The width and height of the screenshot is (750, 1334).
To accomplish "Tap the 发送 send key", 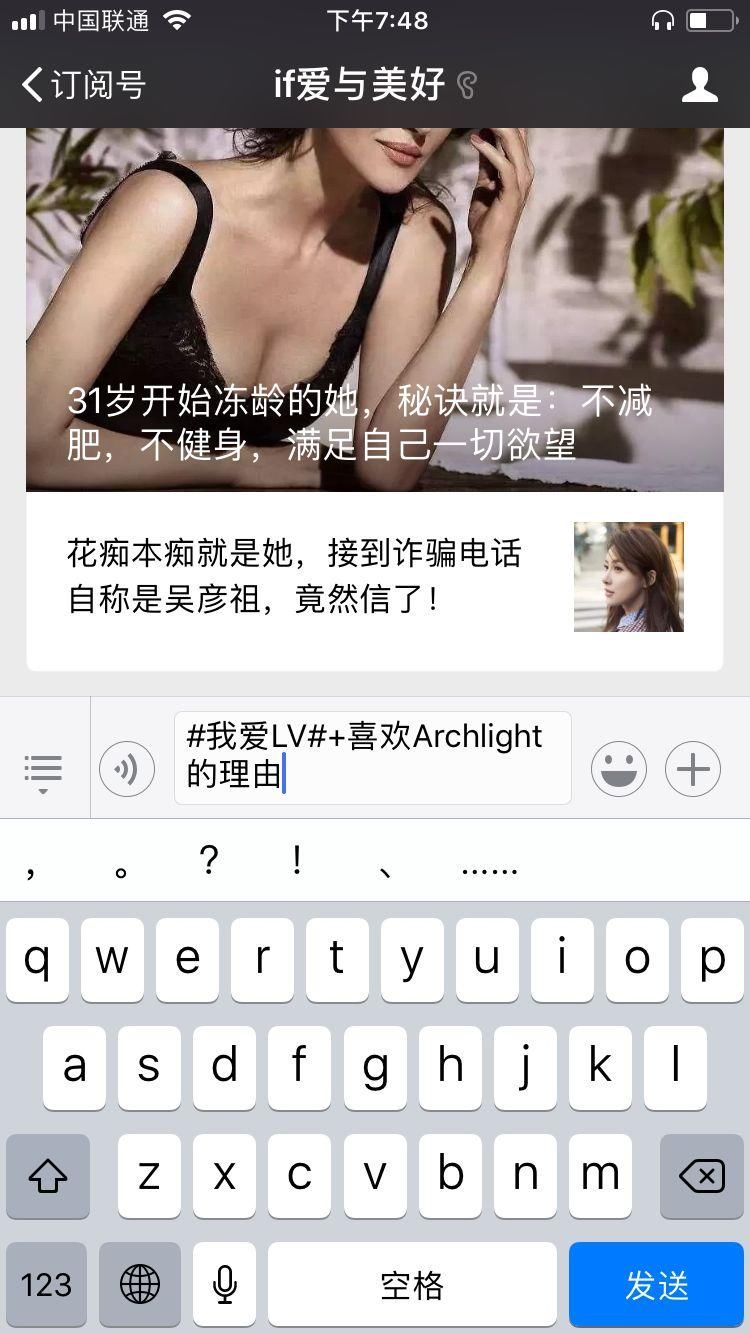I will [x=656, y=1285].
